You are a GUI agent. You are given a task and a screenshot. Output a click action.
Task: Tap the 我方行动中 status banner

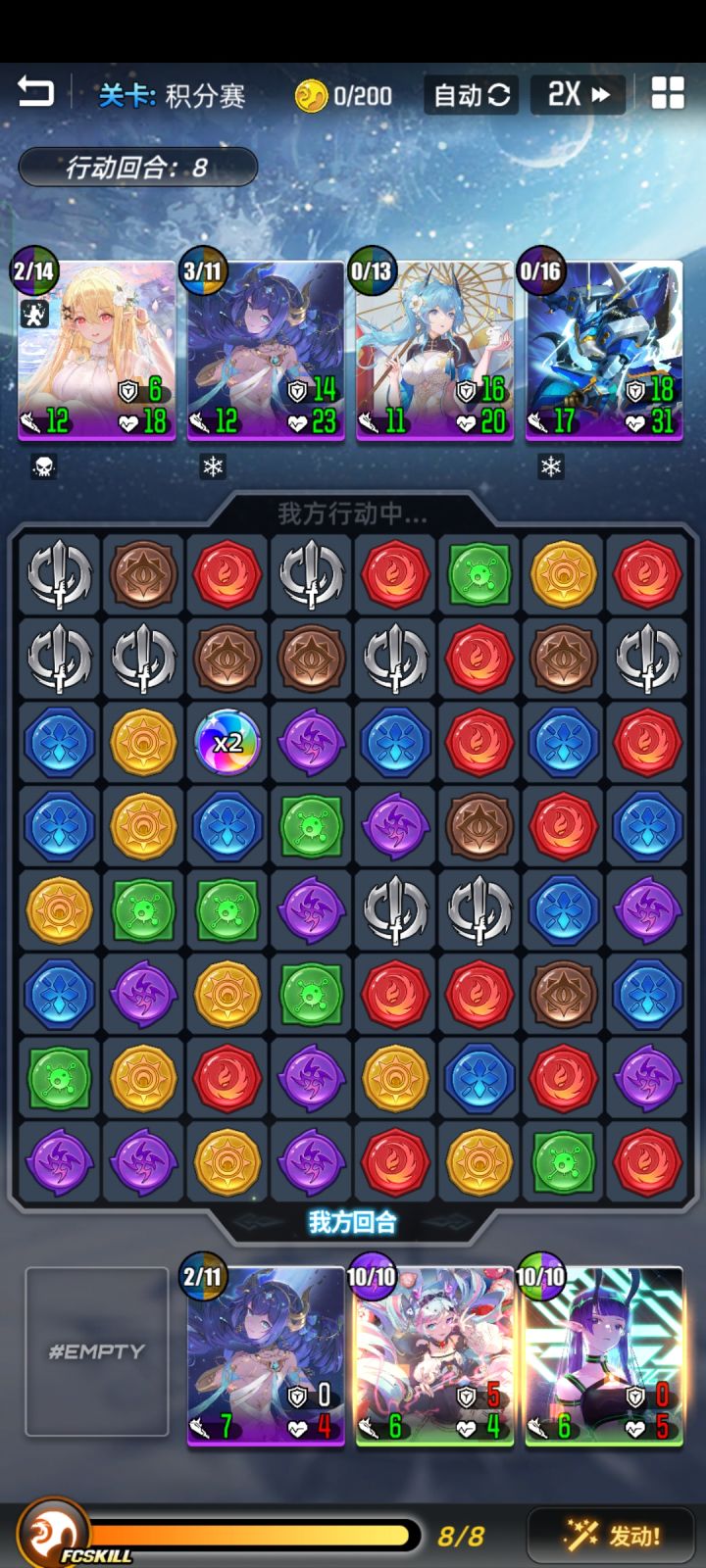pyautogui.click(x=353, y=511)
